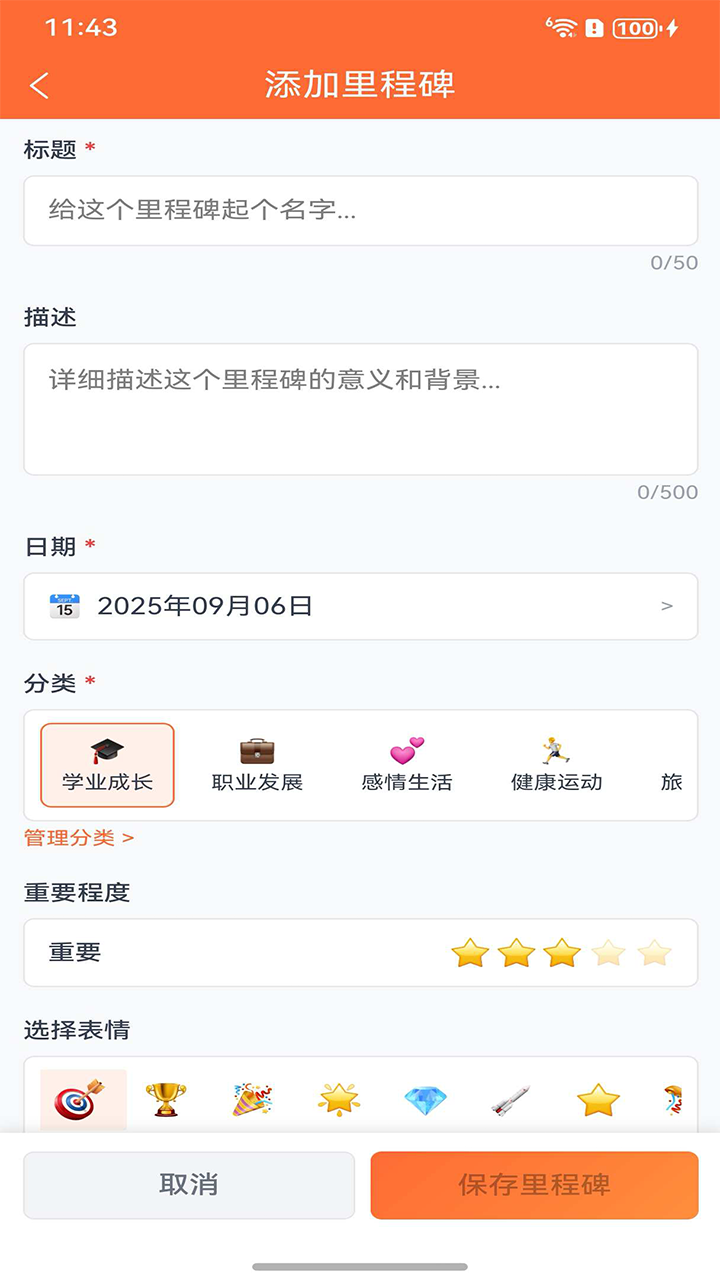Viewport: 720px width, 1280px height.
Task: Click the 标题 title input field
Action: click(360, 210)
